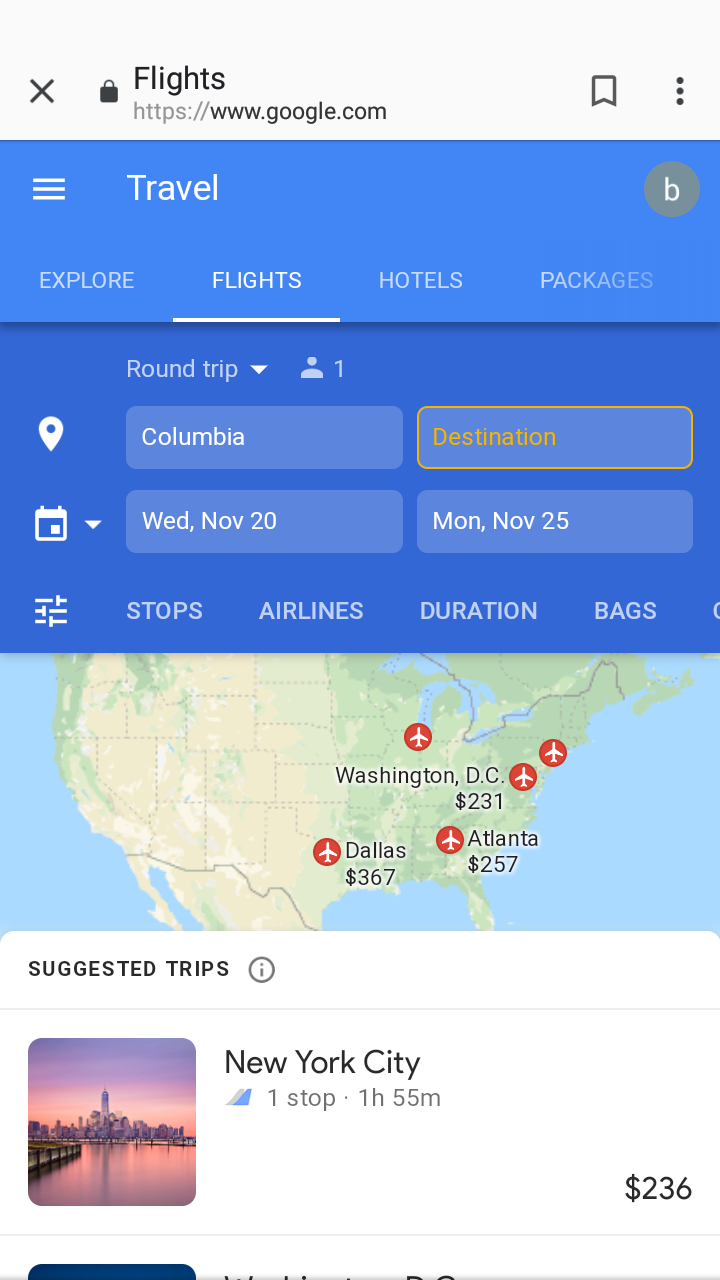Bookmark this Flights page
Screen dimensions: 720x1280
[x=603, y=92]
